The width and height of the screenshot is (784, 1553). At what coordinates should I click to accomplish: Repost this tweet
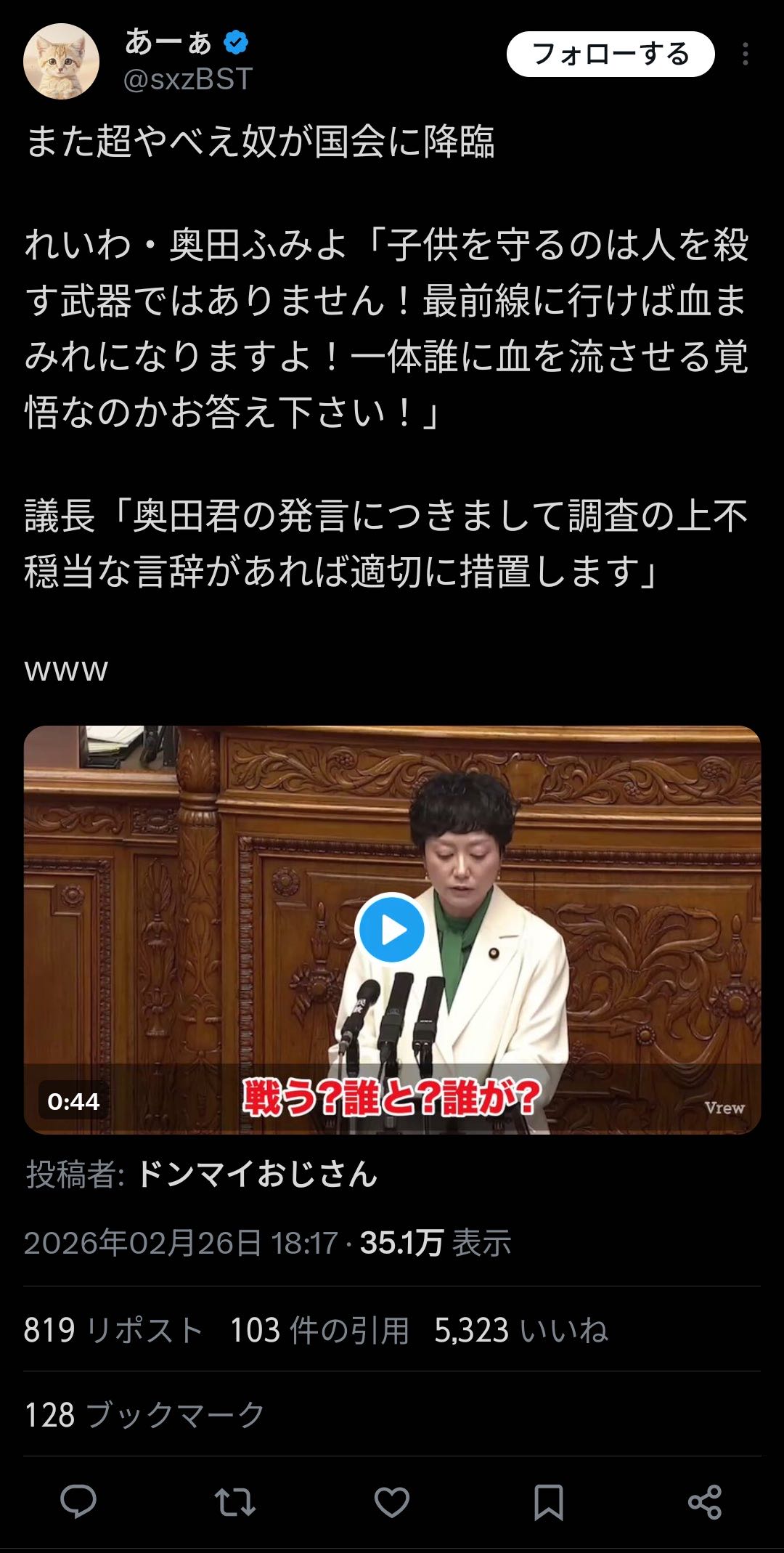[235, 1502]
